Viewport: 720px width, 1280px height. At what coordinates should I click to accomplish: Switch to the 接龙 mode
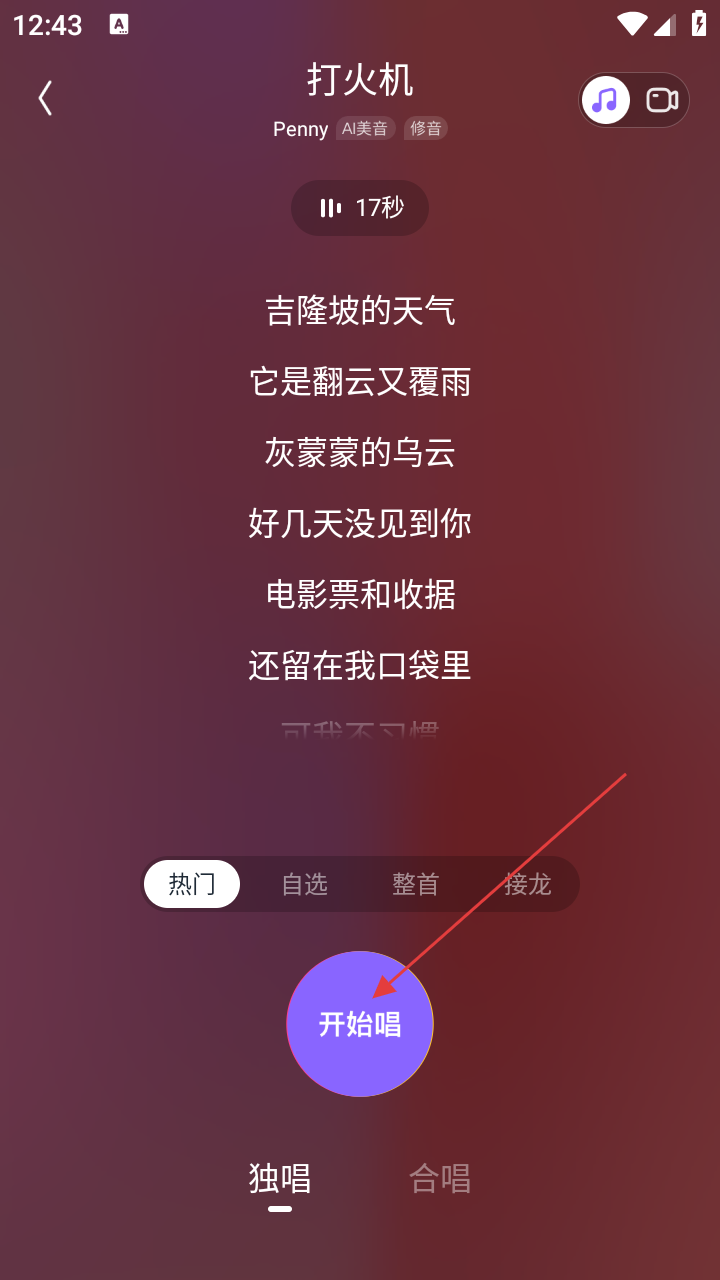click(527, 884)
